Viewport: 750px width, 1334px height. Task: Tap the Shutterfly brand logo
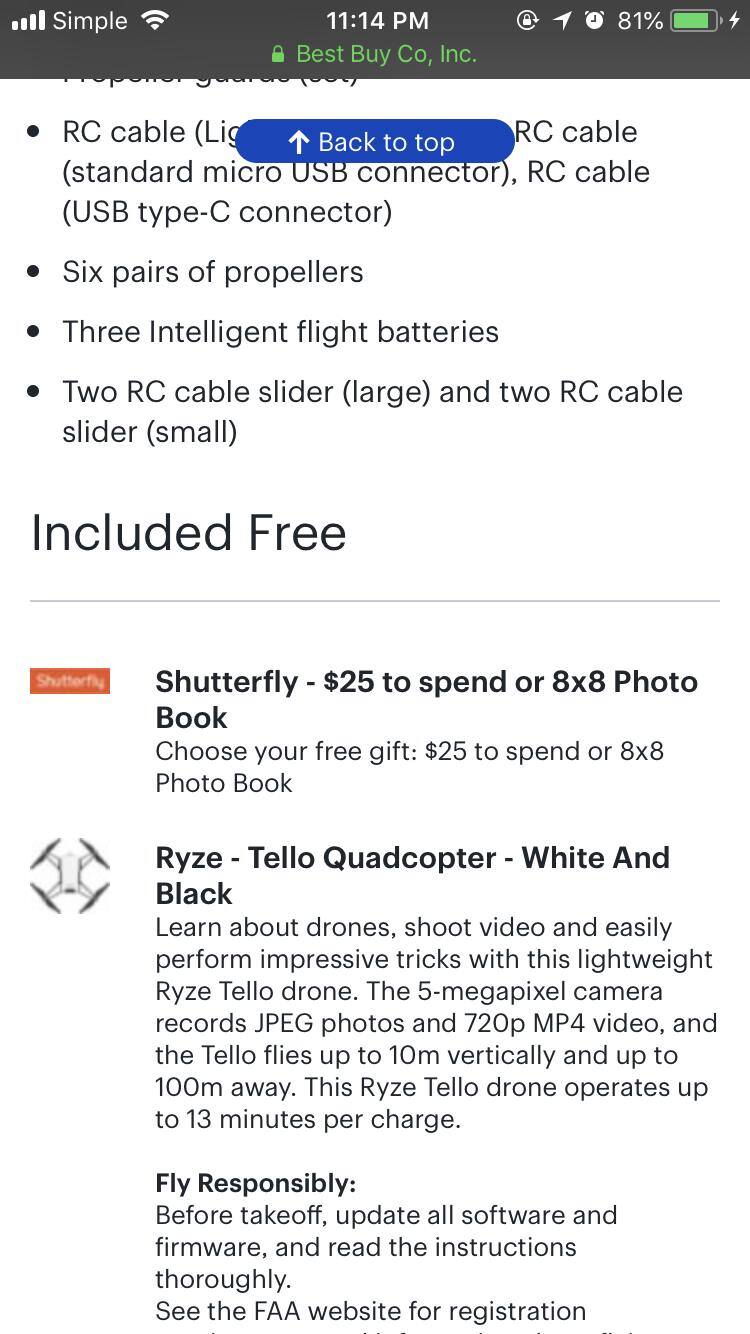[69, 681]
